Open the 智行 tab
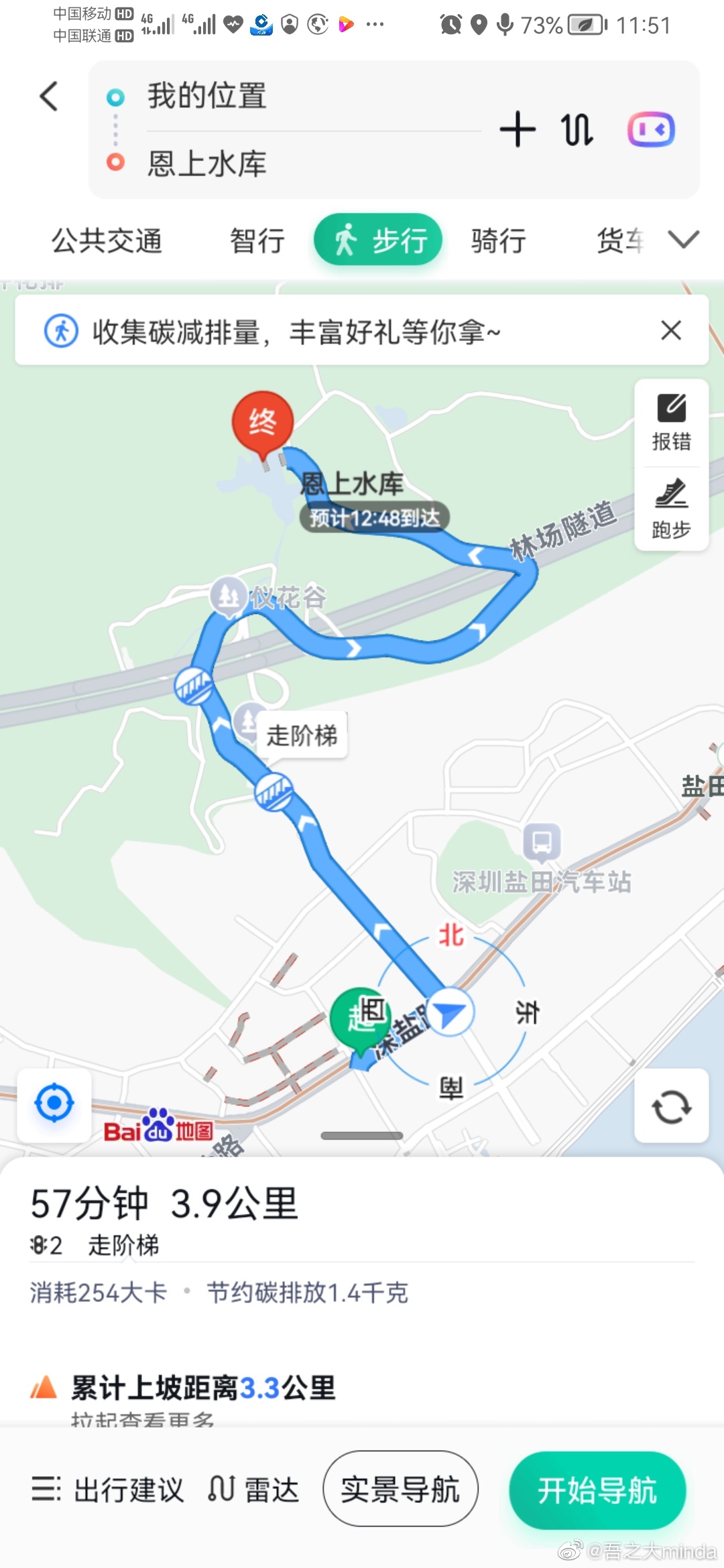Screen dimensions: 724x1568 coord(257,241)
